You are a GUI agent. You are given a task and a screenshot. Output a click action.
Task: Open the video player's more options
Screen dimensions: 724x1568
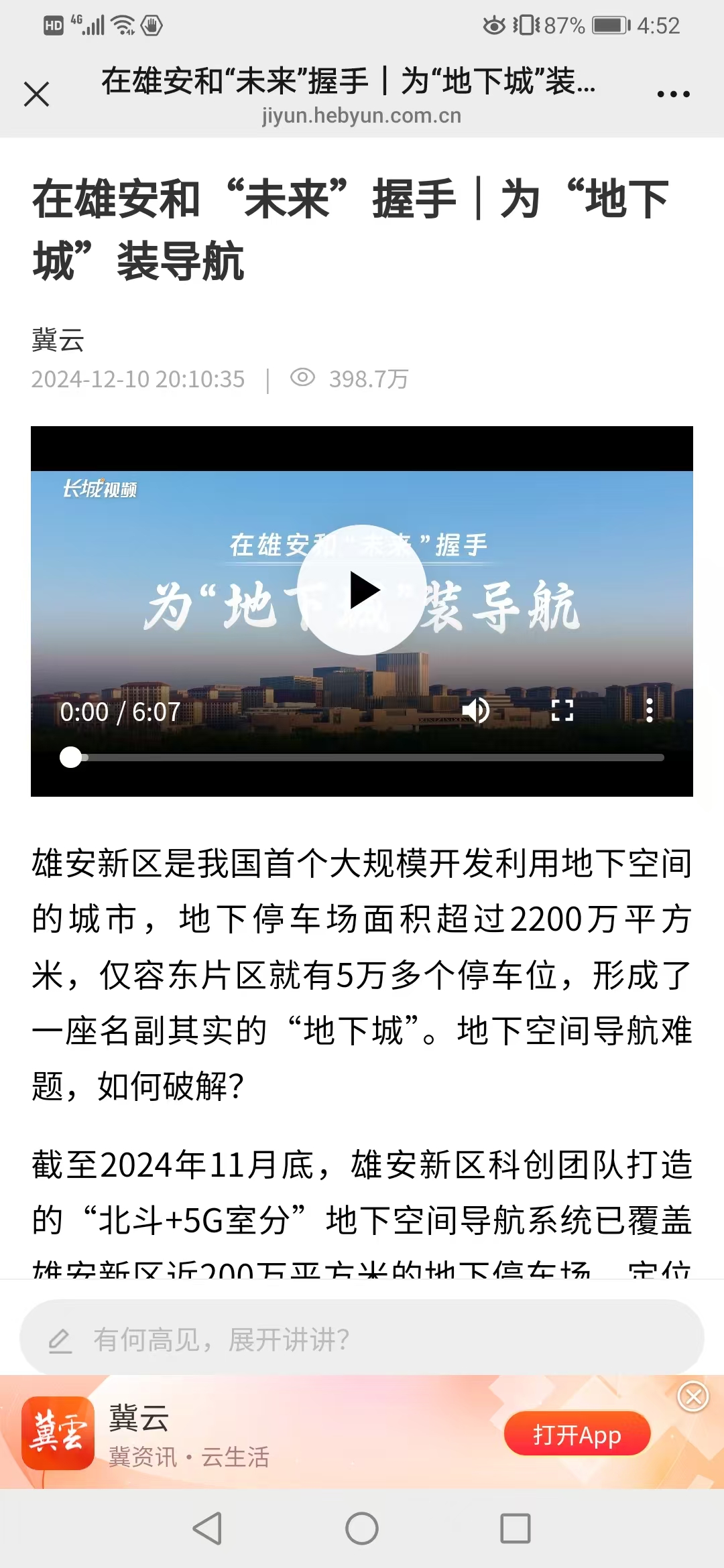(x=649, y=710)
